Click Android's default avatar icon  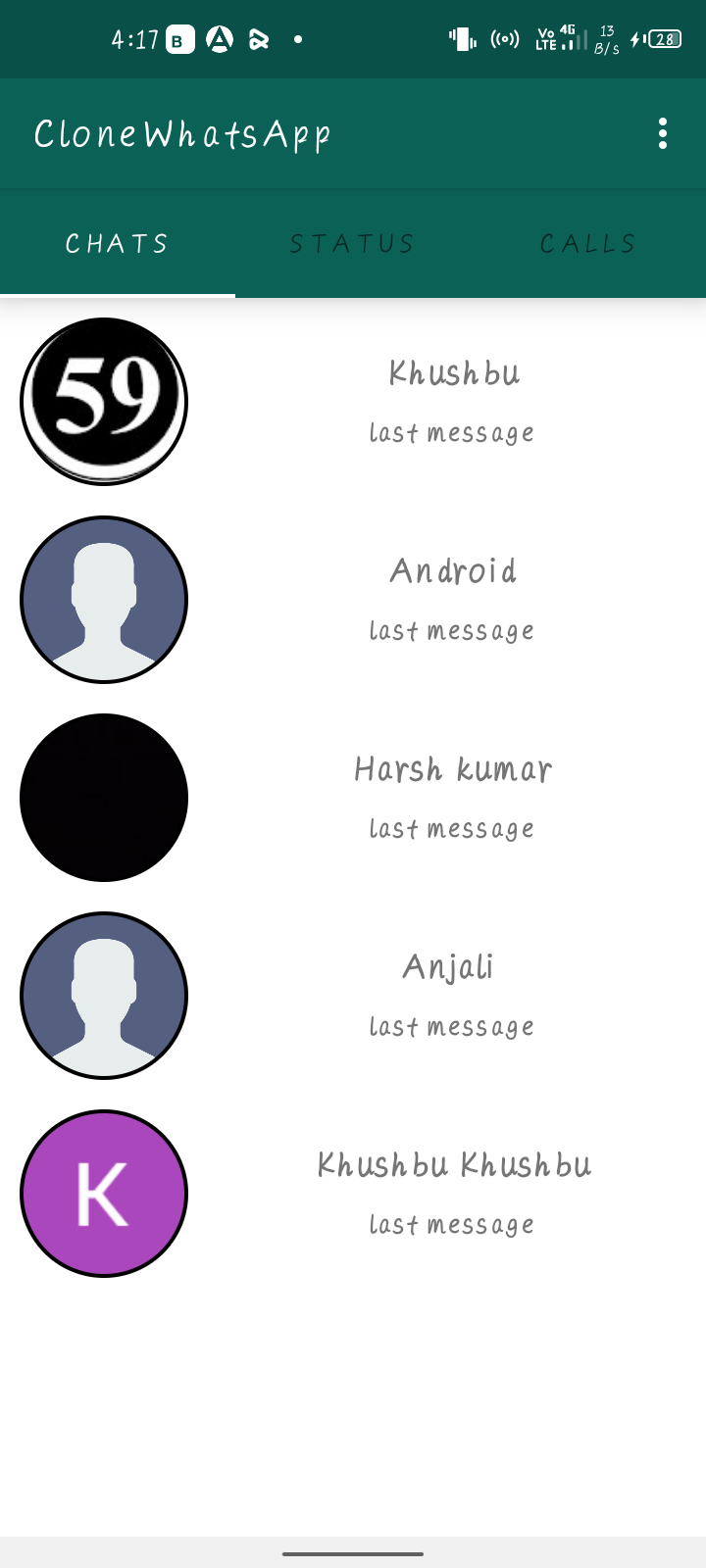104,598
